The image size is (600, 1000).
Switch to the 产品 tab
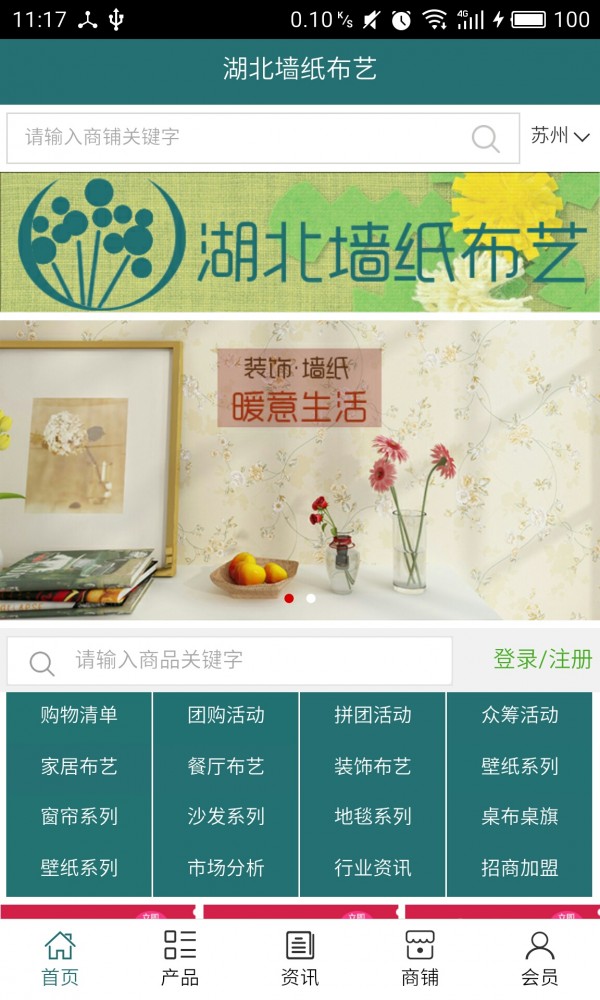[x=180, y=958]
